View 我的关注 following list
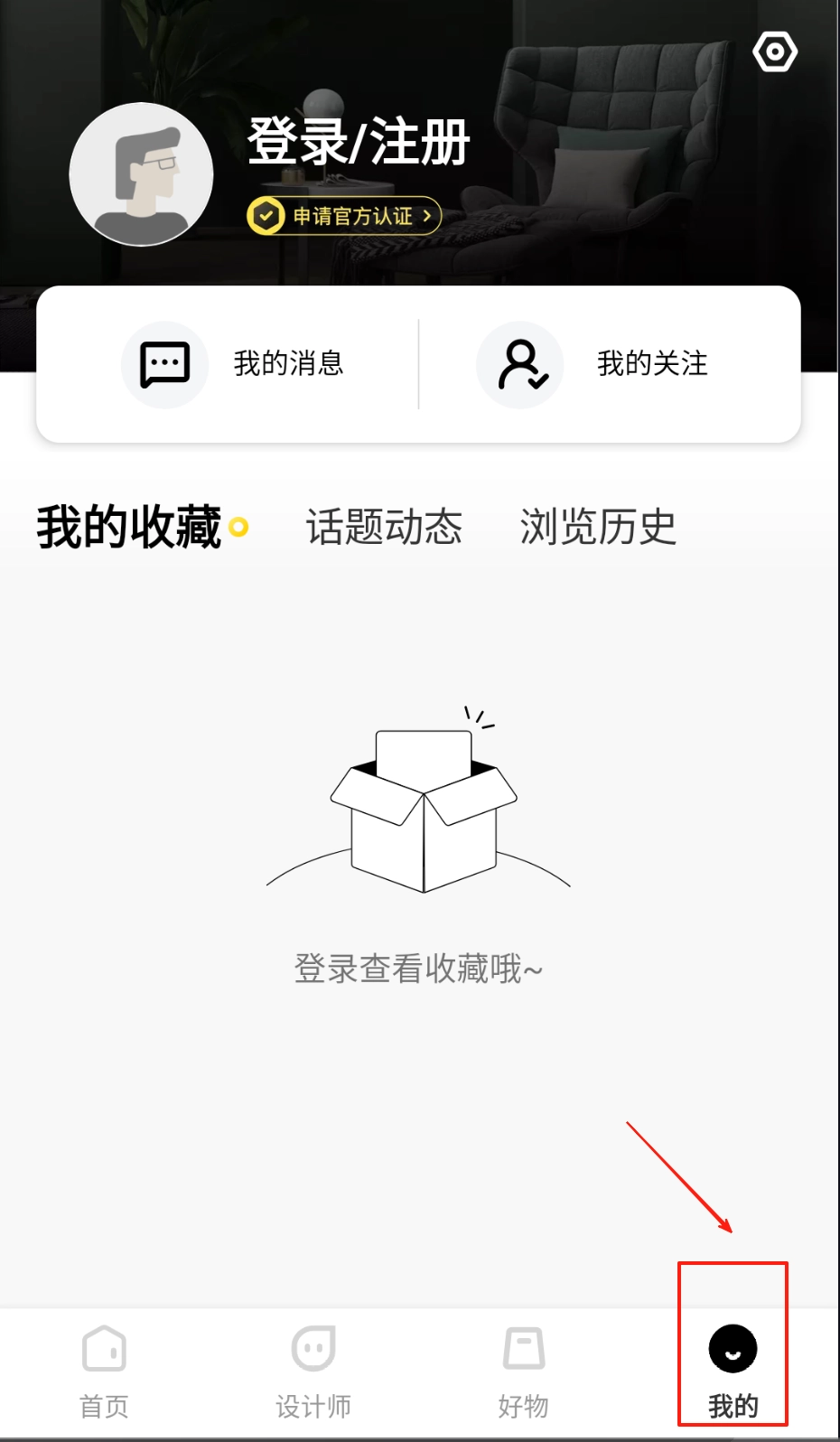 click(593, 364)
